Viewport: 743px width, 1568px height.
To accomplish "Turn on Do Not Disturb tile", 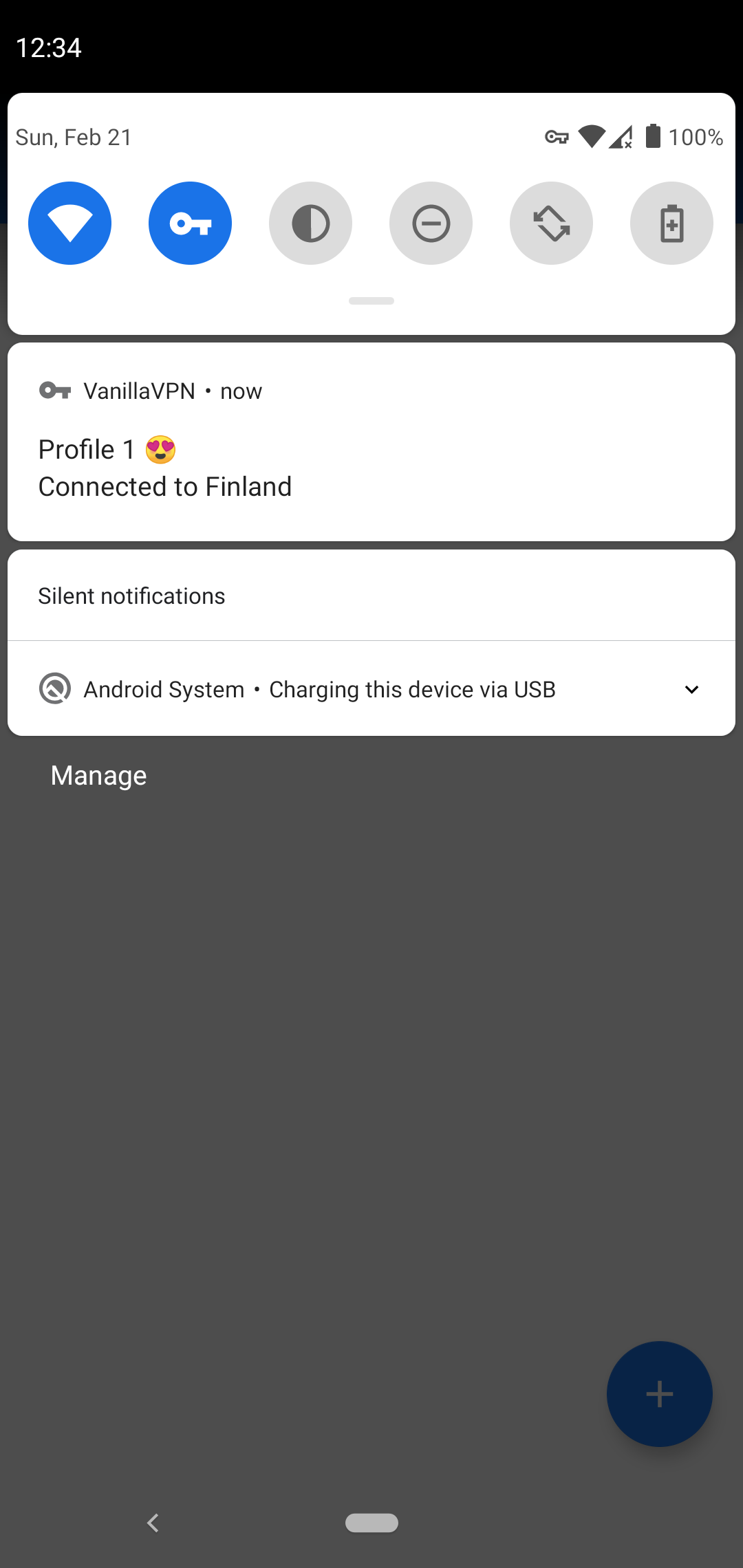I will click(x=431, y=223).
